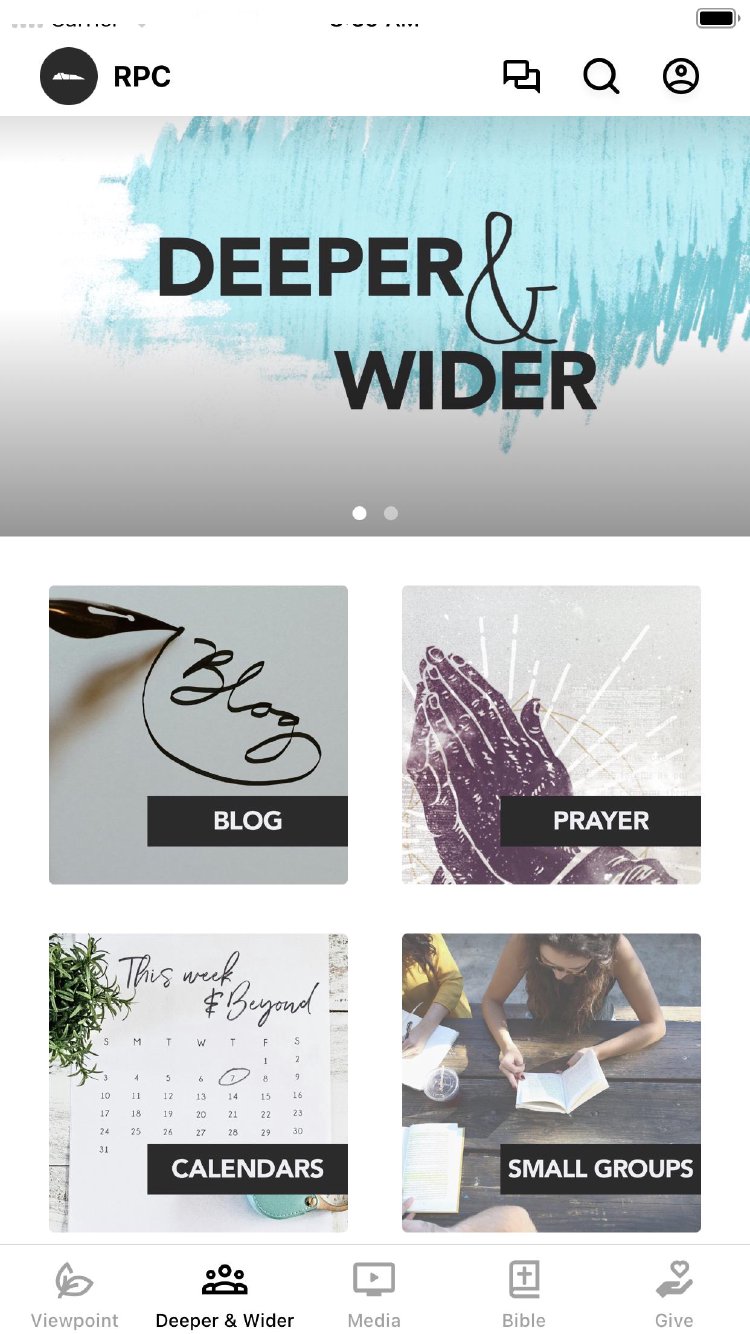Open the Deeper & Wider banner
The height and width of the screenshot is (1334, 750).
[375, 320]
